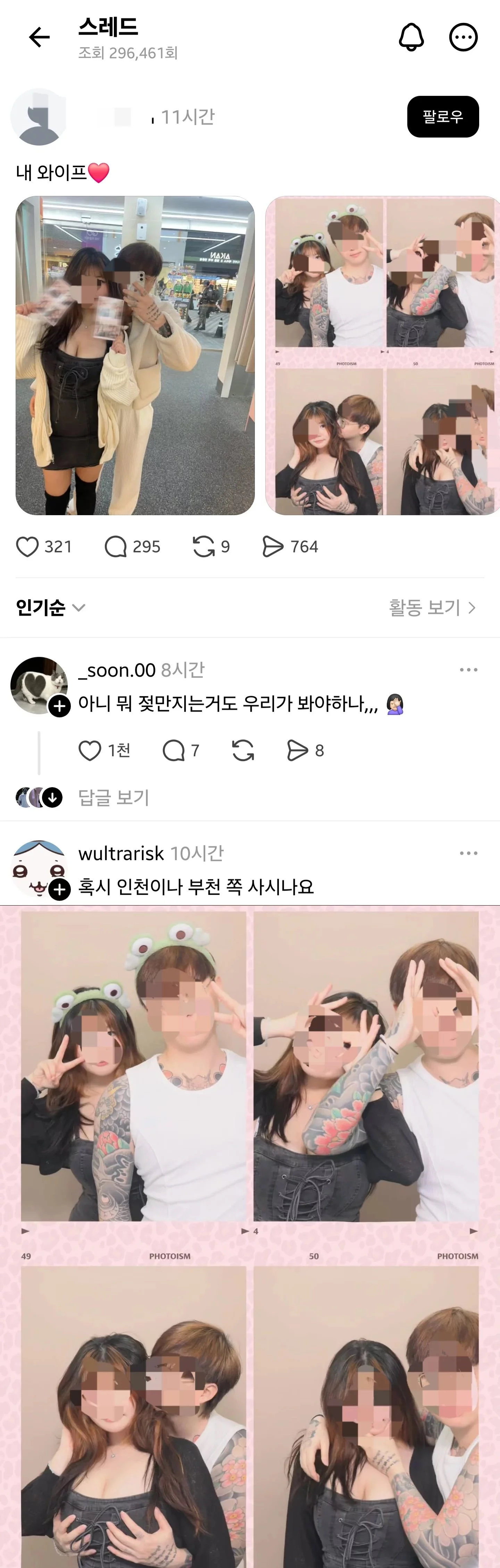
Task: Reply to _soon.00's comment
Action: 173,751
